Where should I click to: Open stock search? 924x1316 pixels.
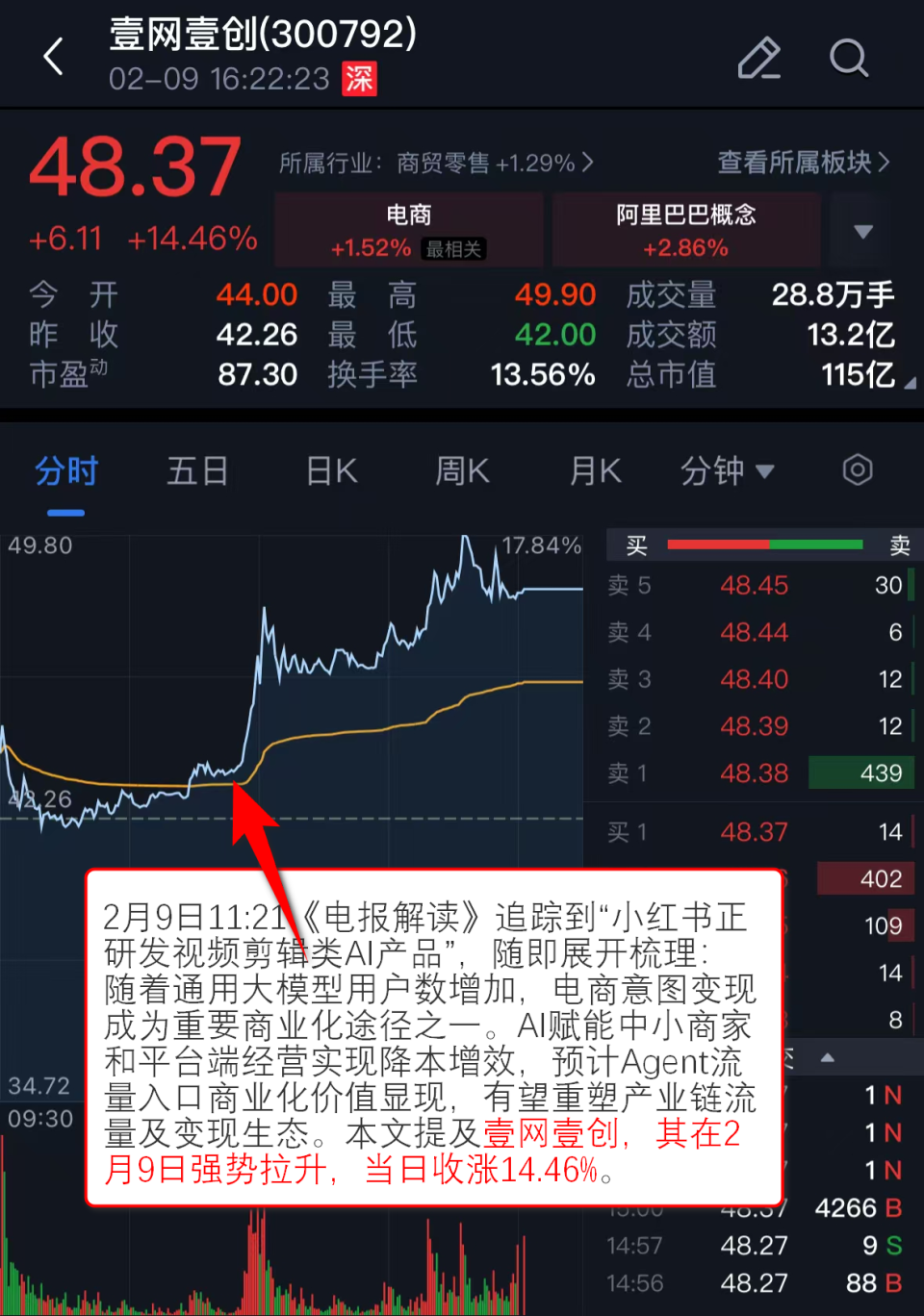point(849,59)
